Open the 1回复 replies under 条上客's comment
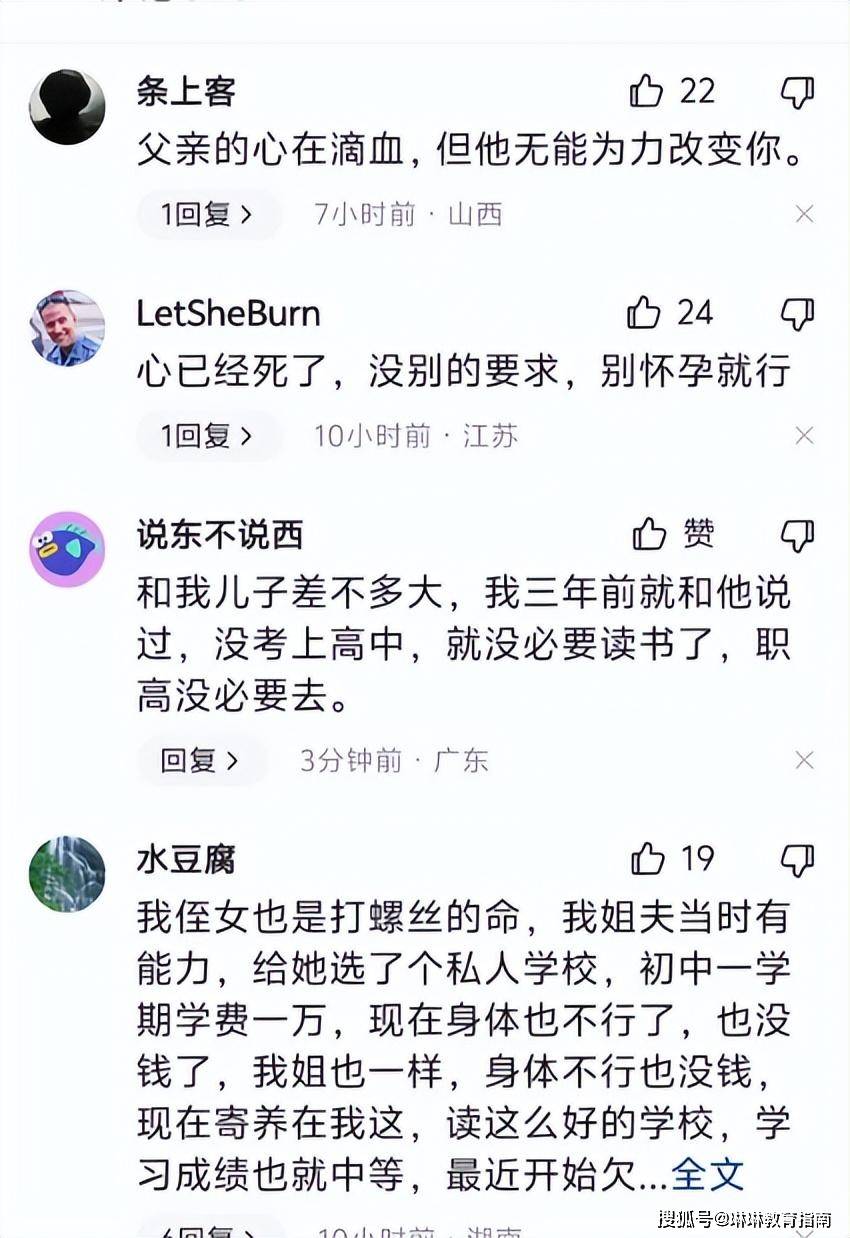Screen dimensions: 850x1238 (208, 214)
